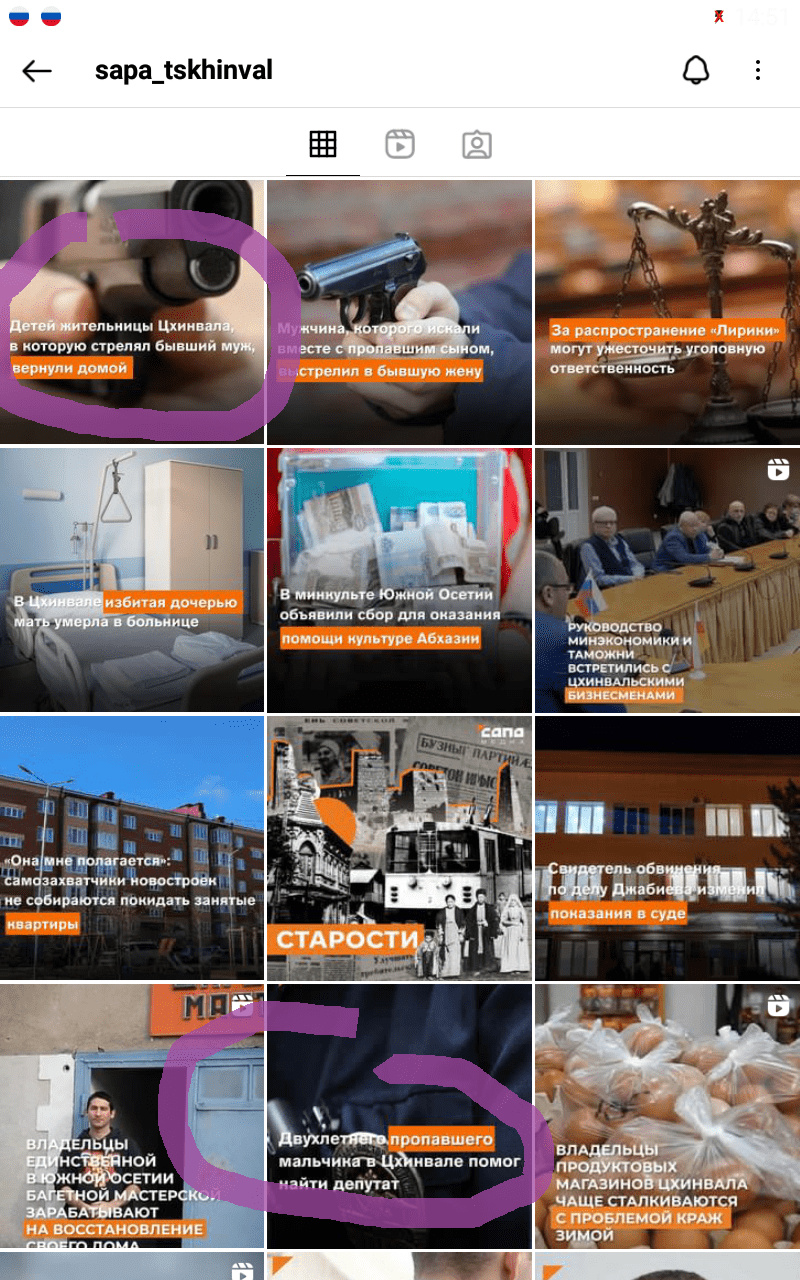Open post about помощи культуре Абхазии
This screenshot has height=1280, width=800.
(399, 580)
